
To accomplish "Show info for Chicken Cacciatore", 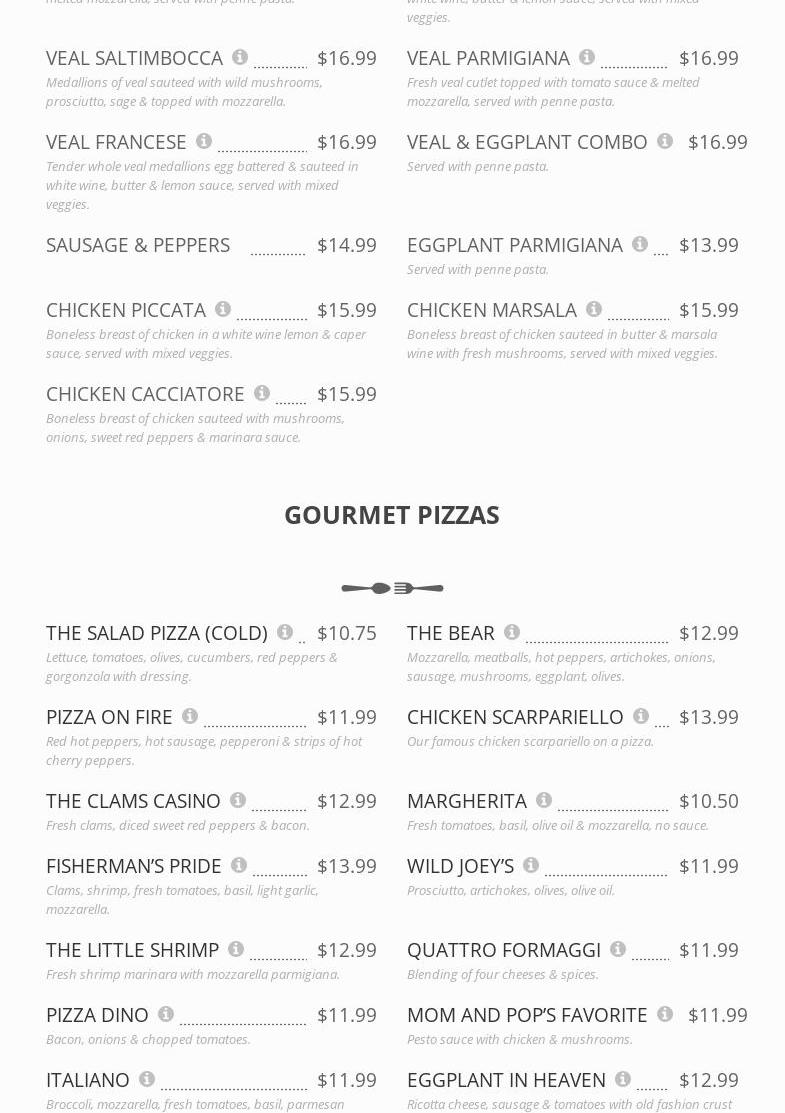I will pos(262,393).
